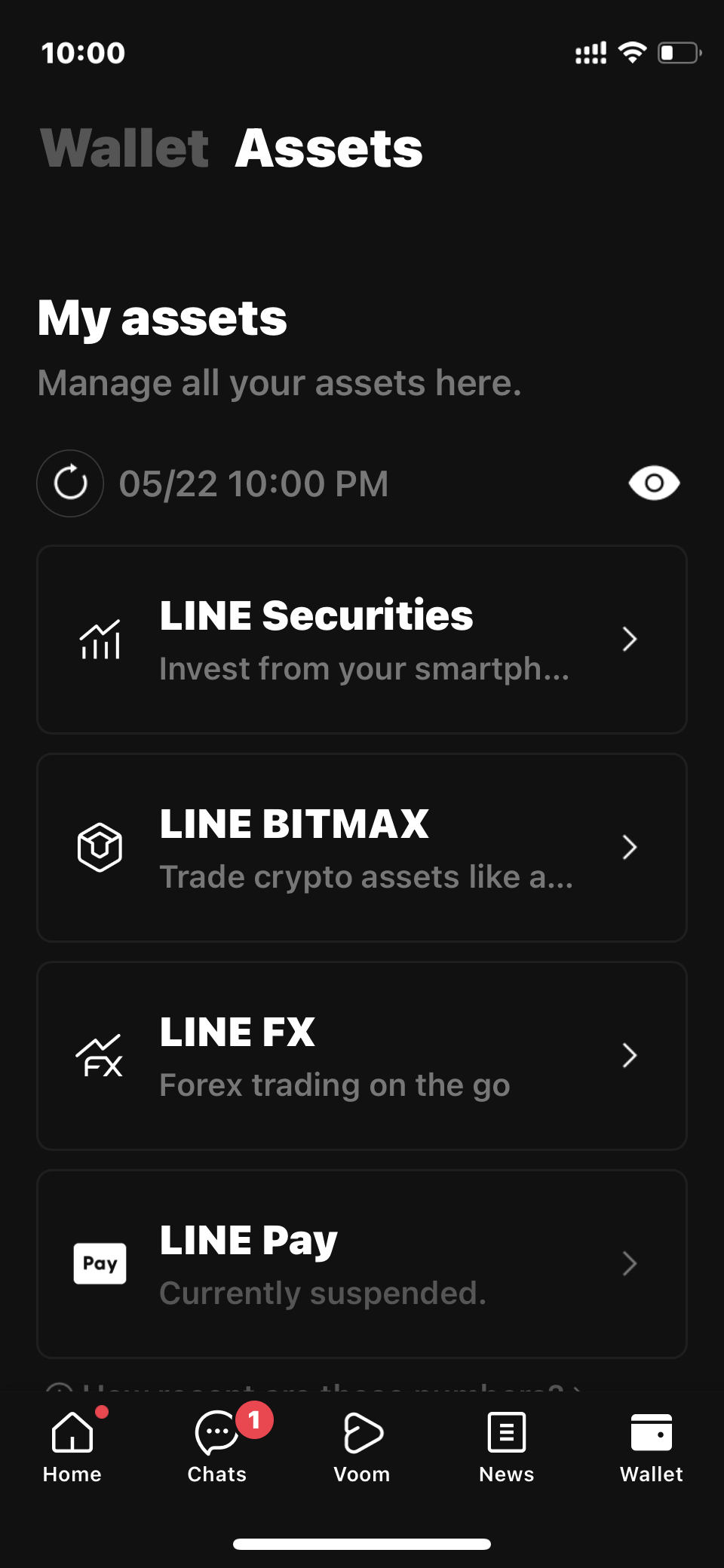Open the LINE Securities card
This screenshot has width=724, height=1568.
[x=362, y=640]
